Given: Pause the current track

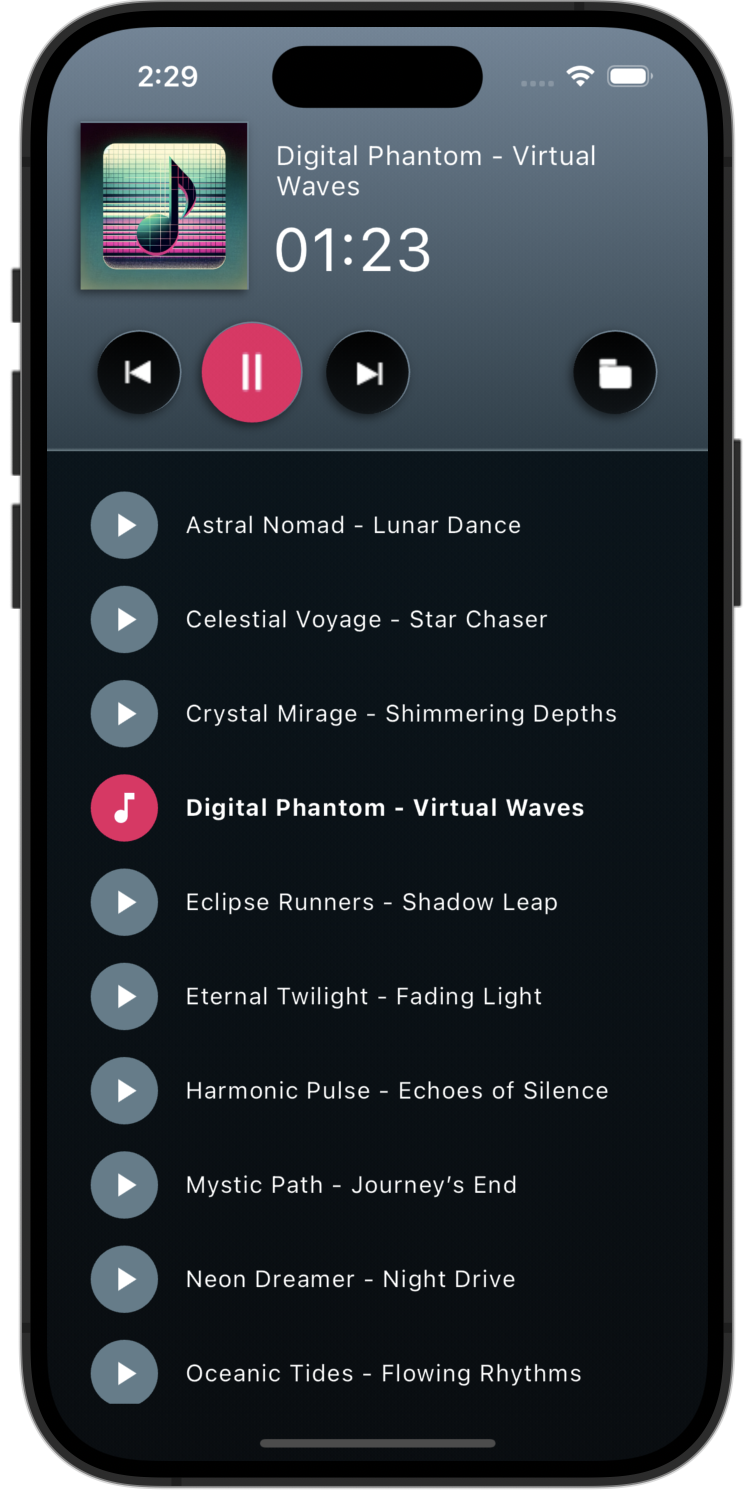Looking at the screenshot, I should coord(252,372).
